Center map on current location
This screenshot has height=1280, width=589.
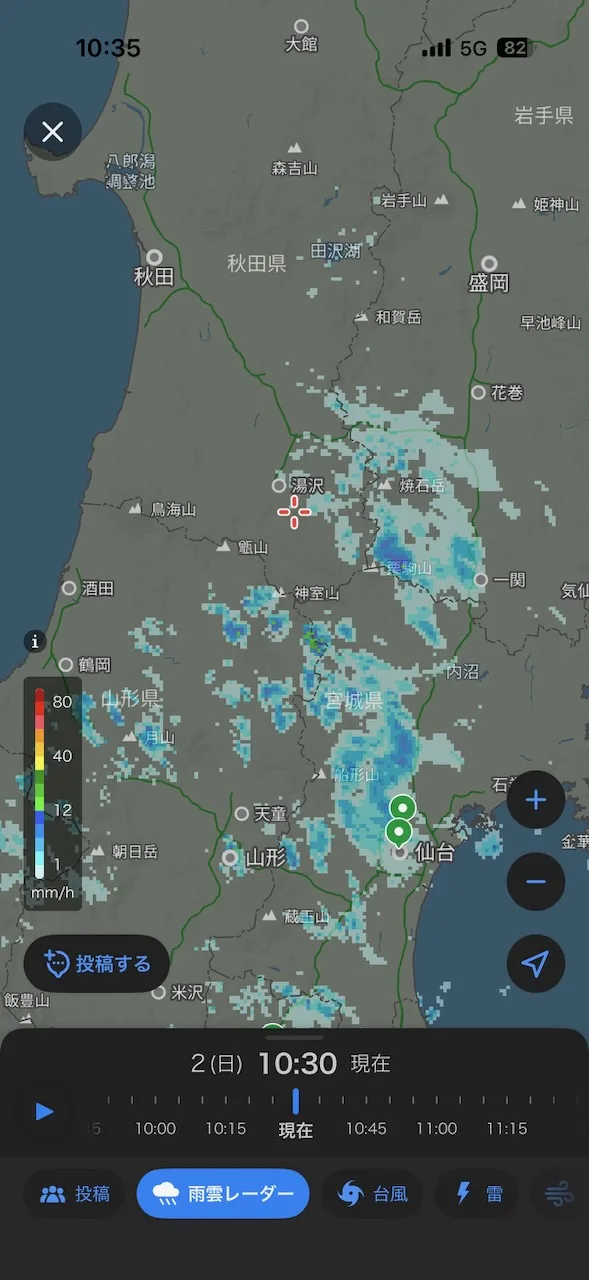tap(536, 963)
